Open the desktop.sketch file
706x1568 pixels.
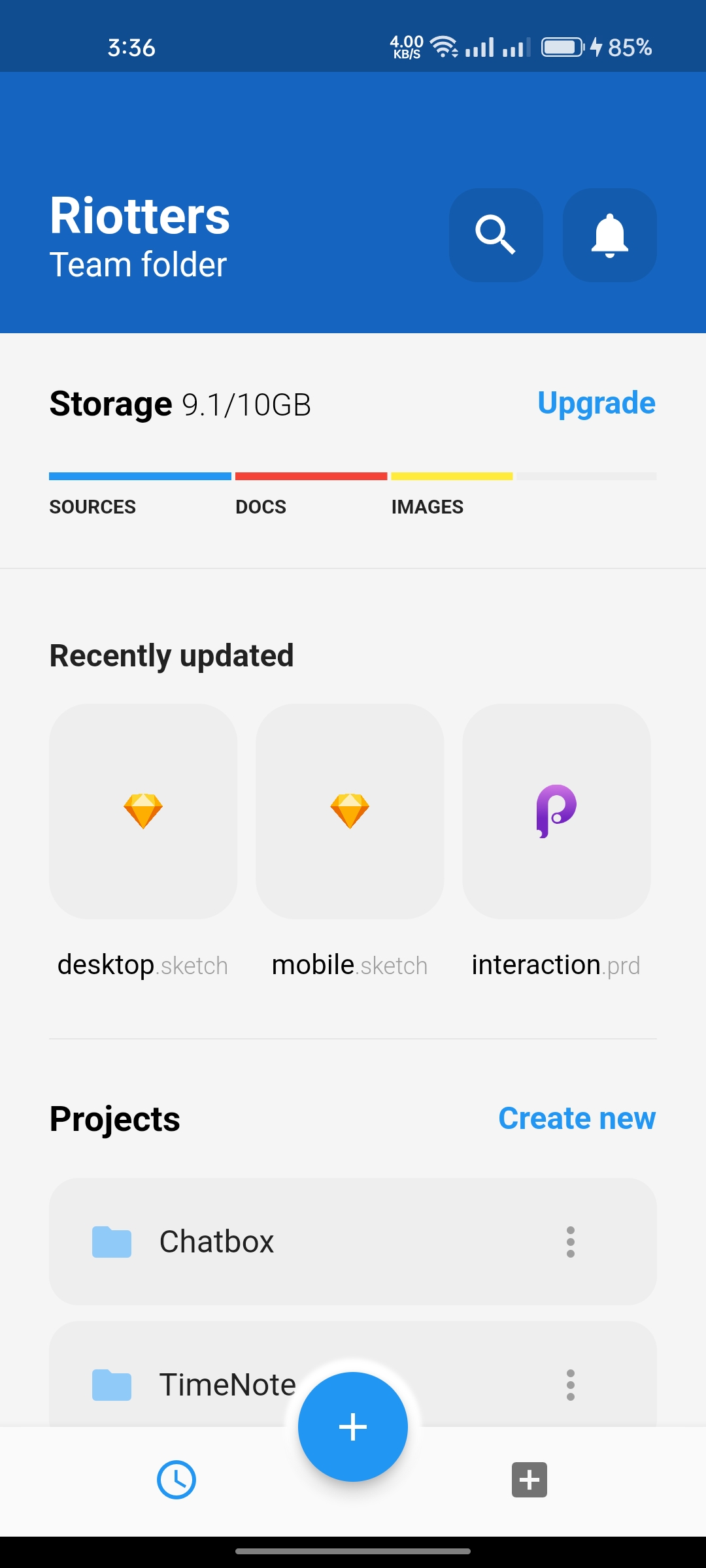click(x=143, y=811)
